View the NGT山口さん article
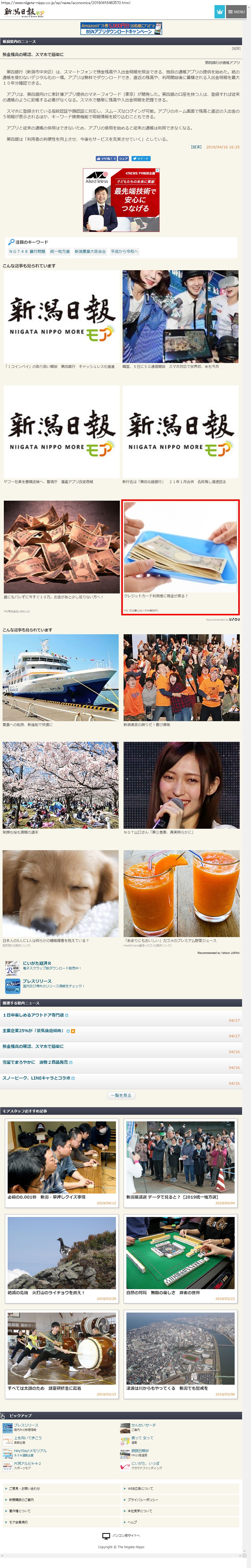The height and width of the screenshot is (1568, 251). (x=181, y=788)
